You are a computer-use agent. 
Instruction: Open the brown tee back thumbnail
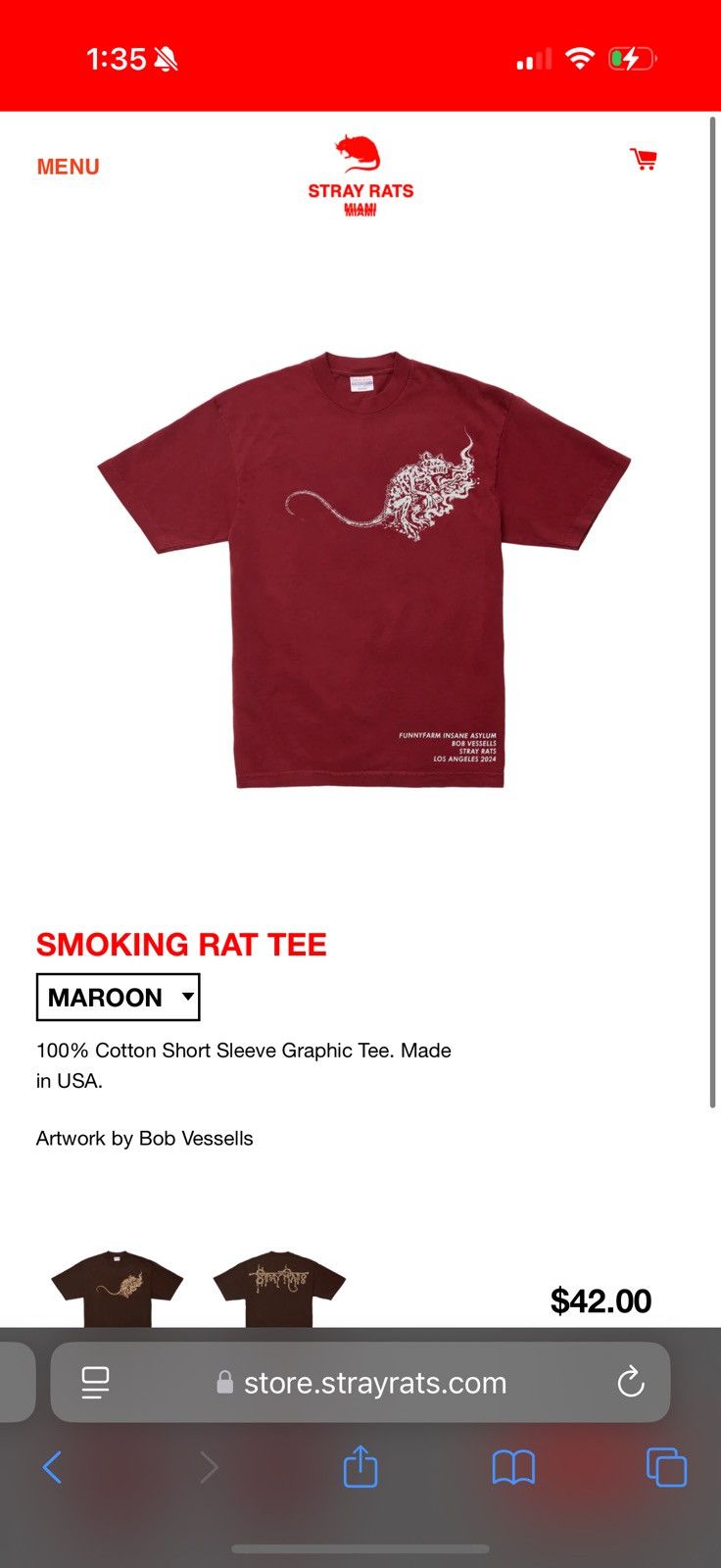coord(279,1289)
